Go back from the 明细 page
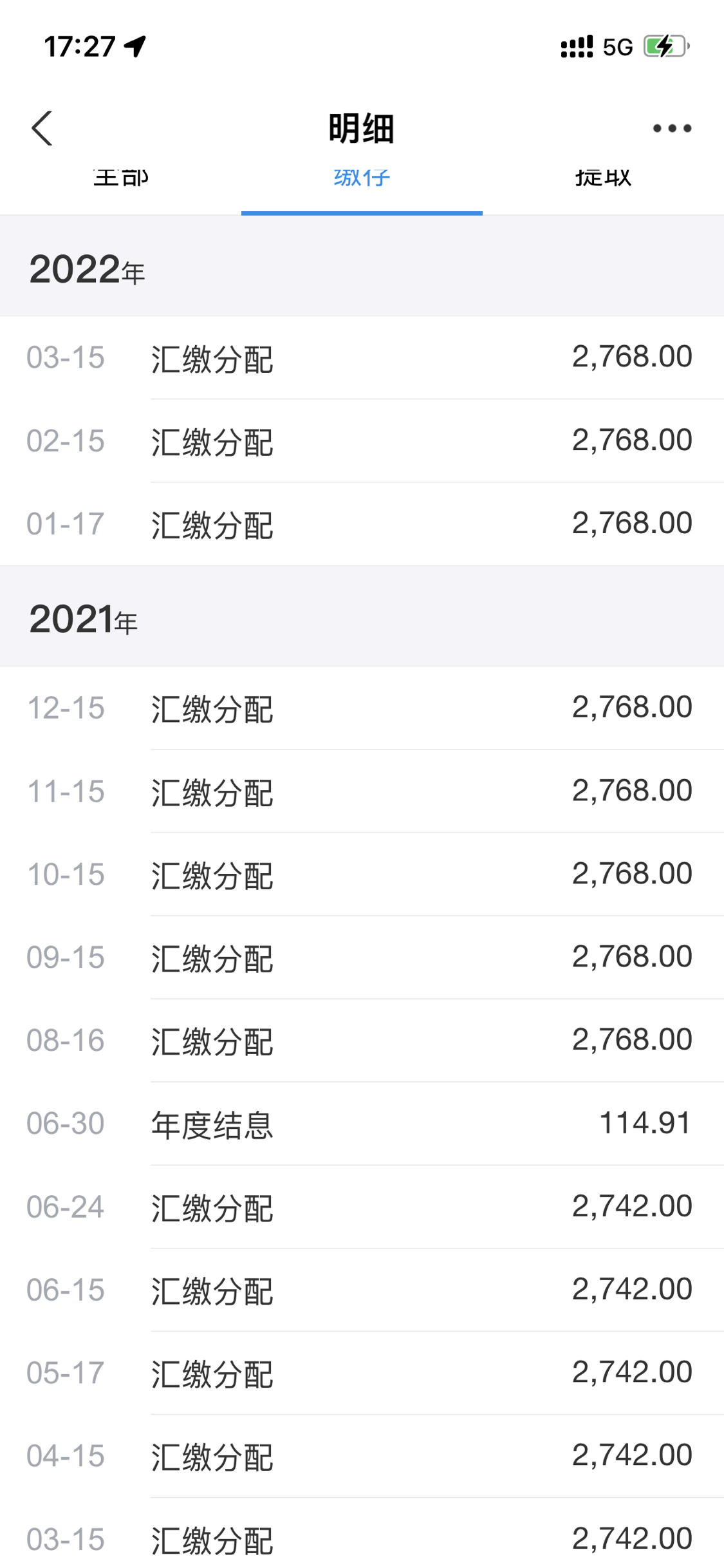This screenshot has height=1568, width=724. coord(42,128)
